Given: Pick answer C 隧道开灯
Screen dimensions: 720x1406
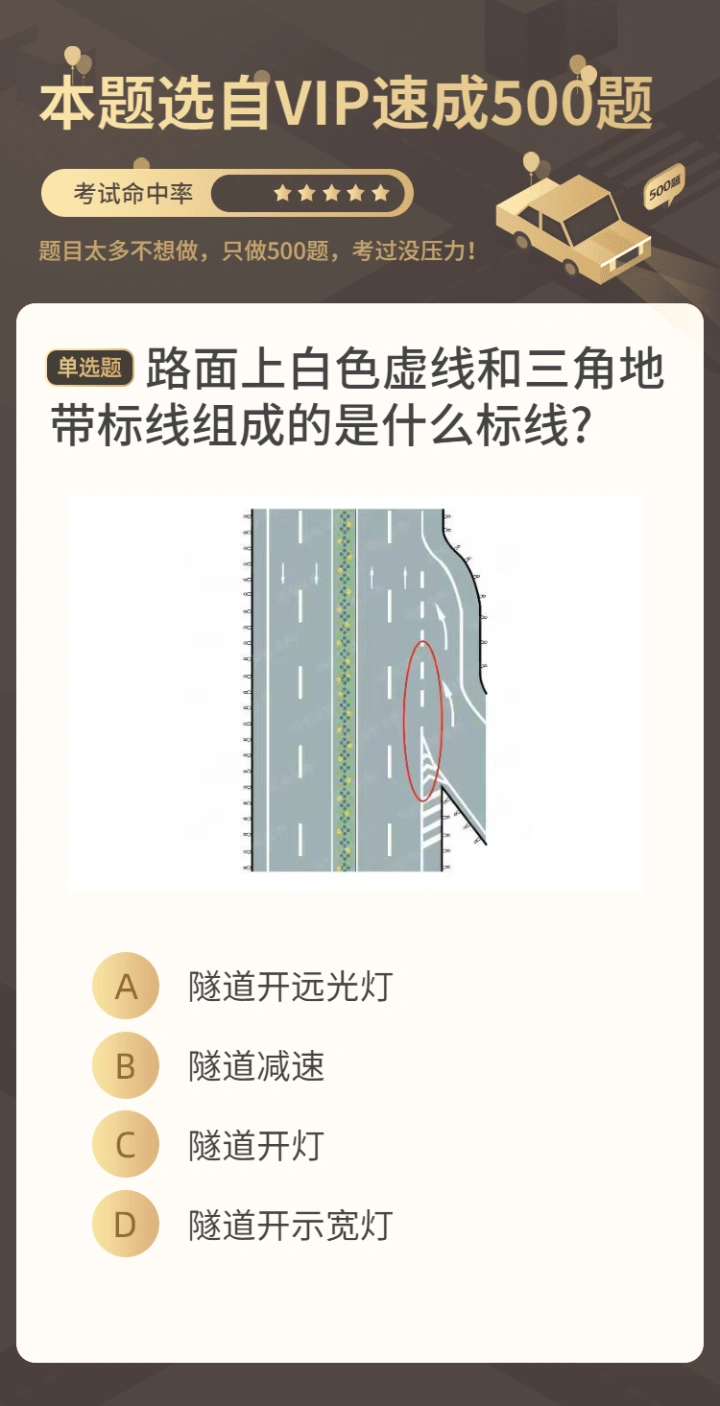Looking at the screenshot, I should coord(126,1145).
